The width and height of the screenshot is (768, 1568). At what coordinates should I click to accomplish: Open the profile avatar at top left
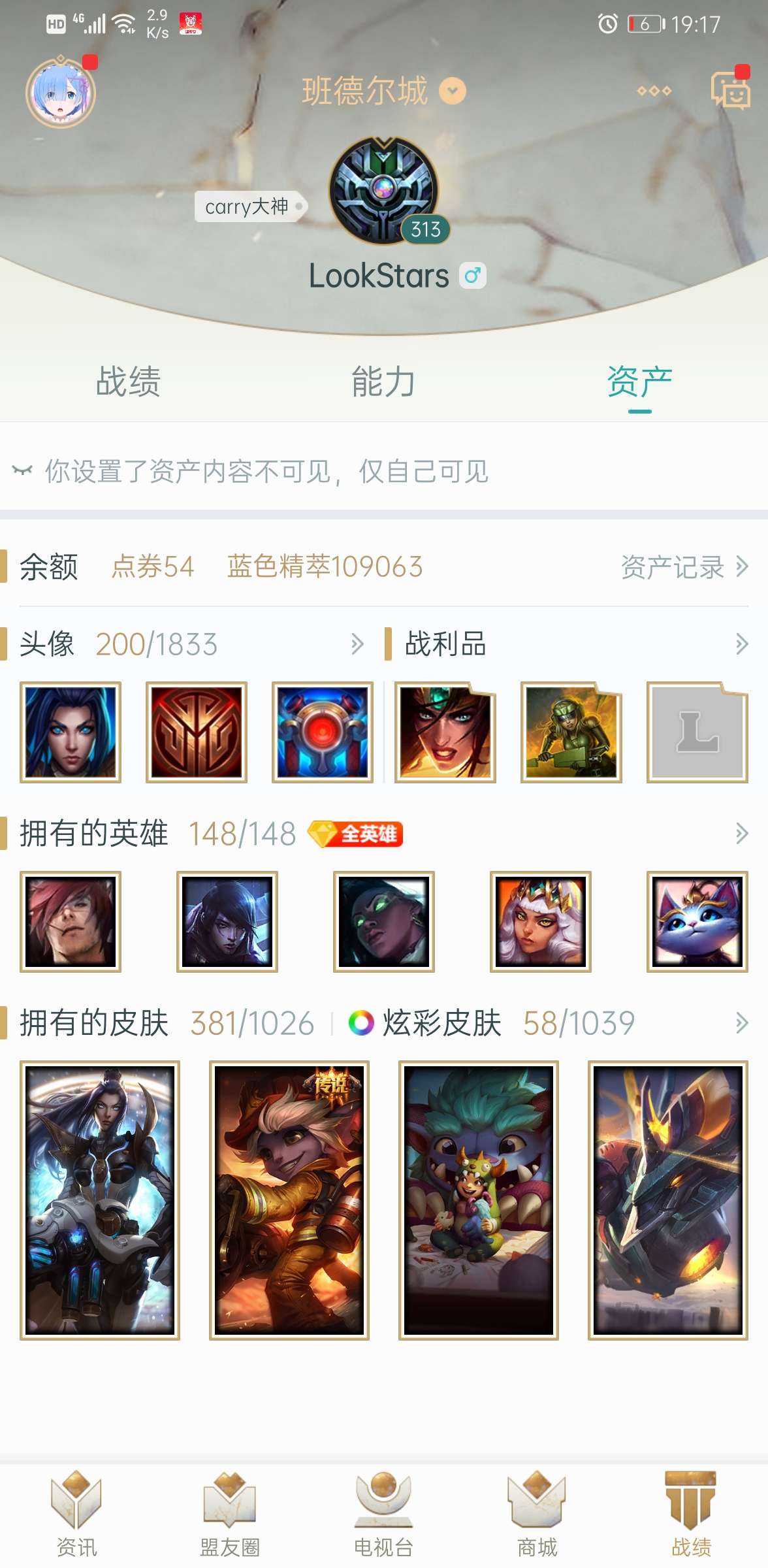point(61,92)
